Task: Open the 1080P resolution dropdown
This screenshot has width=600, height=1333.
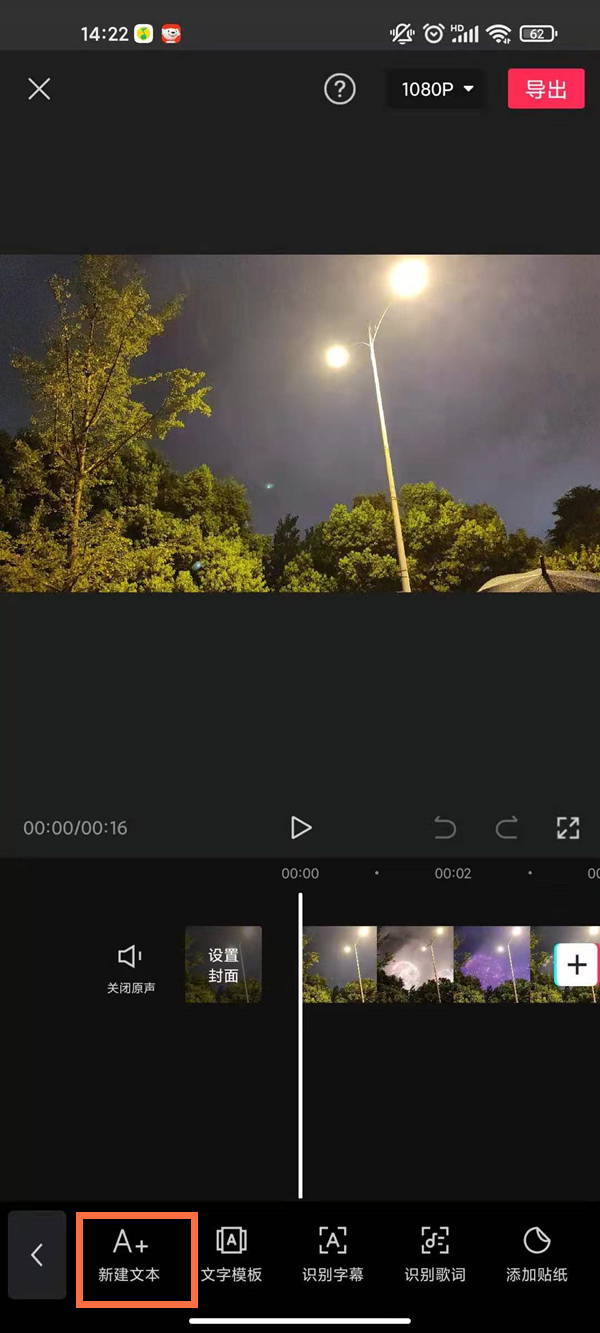Action: pos(437,89)
